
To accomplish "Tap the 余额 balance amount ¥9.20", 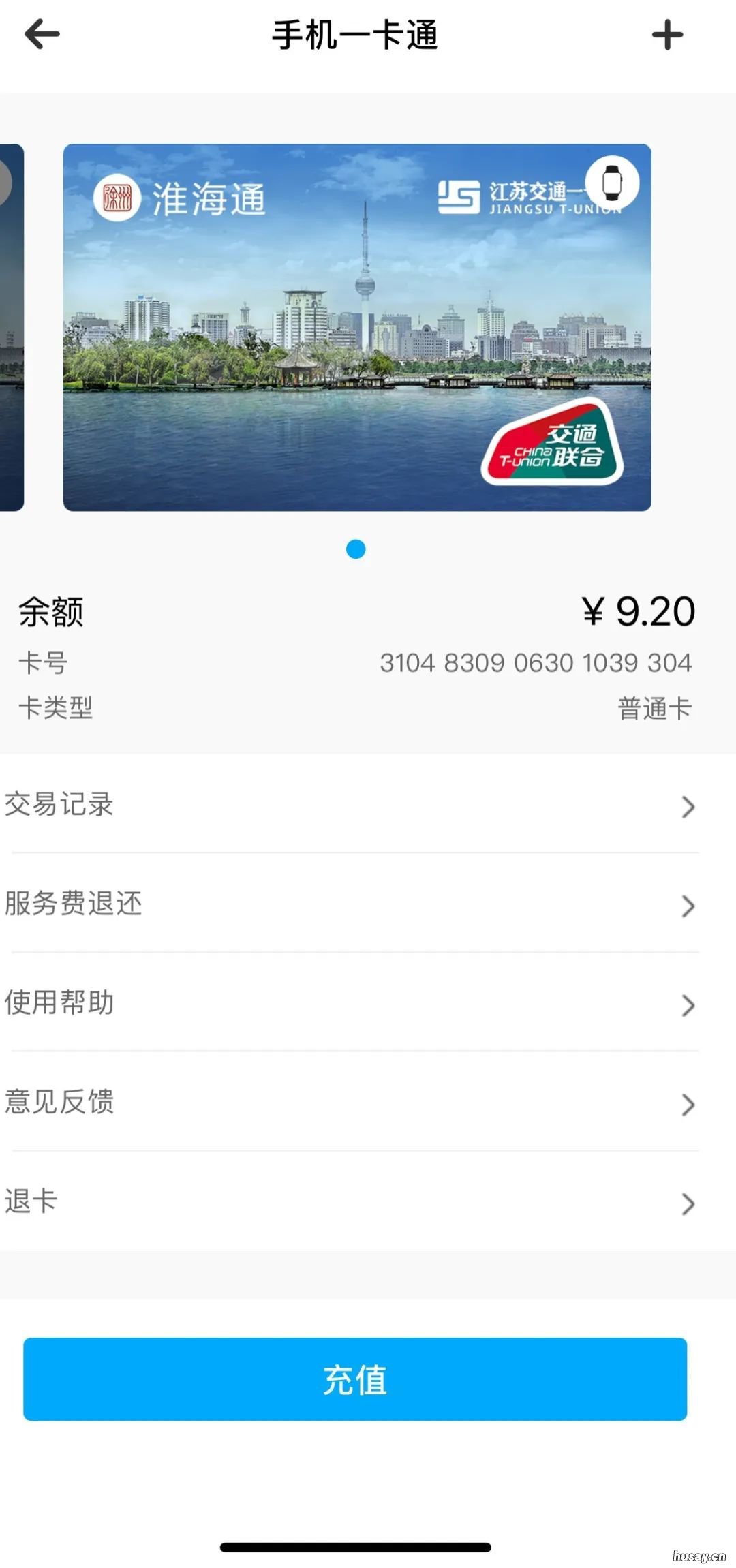I will (x=639, y=611).
